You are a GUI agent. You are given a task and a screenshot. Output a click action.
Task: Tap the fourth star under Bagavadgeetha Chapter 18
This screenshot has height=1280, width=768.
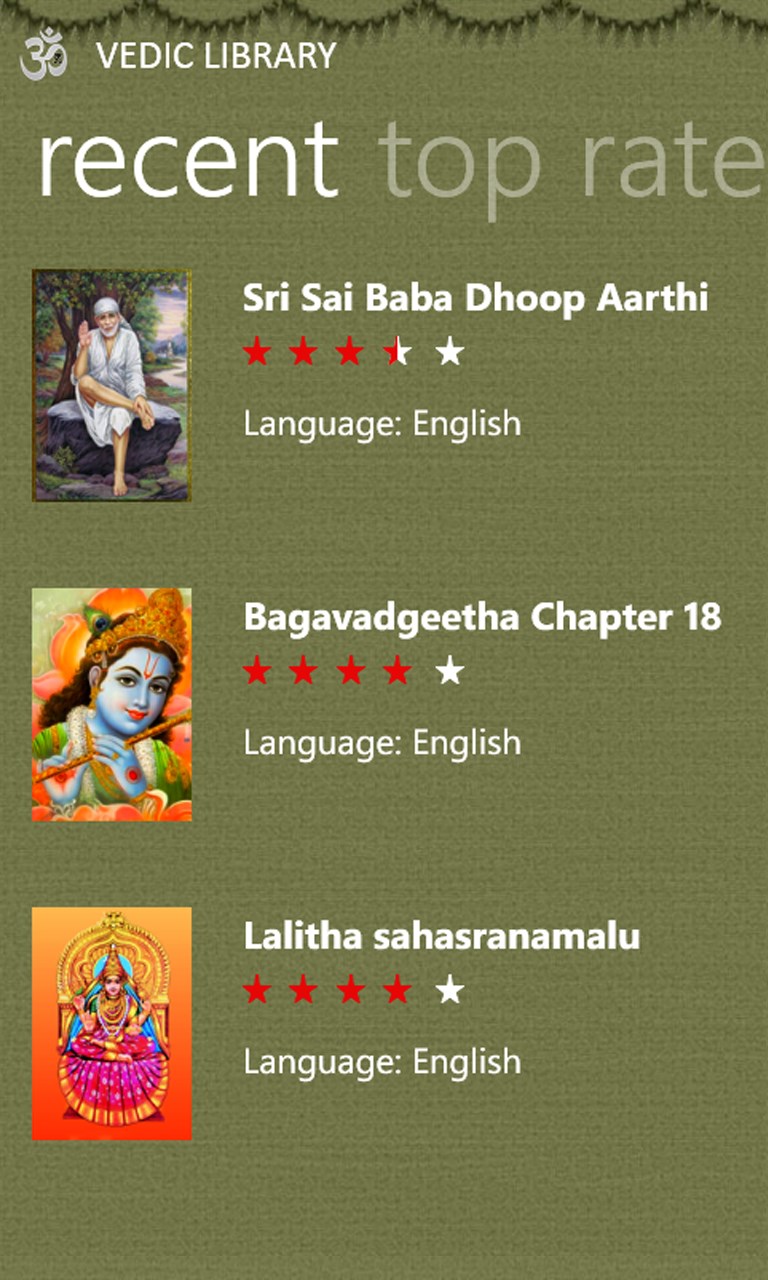tap(401, 671)
